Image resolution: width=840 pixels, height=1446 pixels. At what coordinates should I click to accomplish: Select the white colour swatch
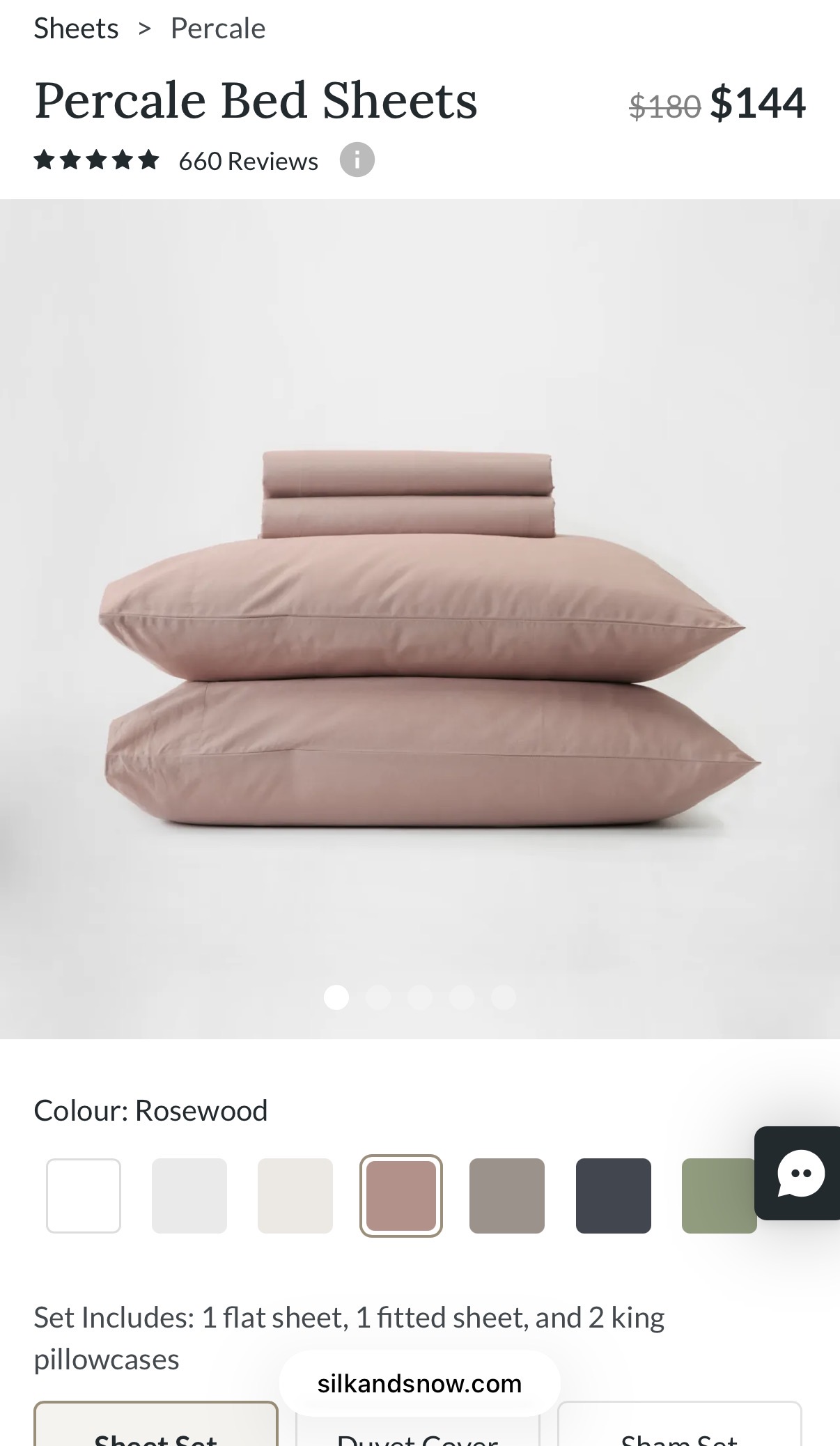coord(84,1196)
